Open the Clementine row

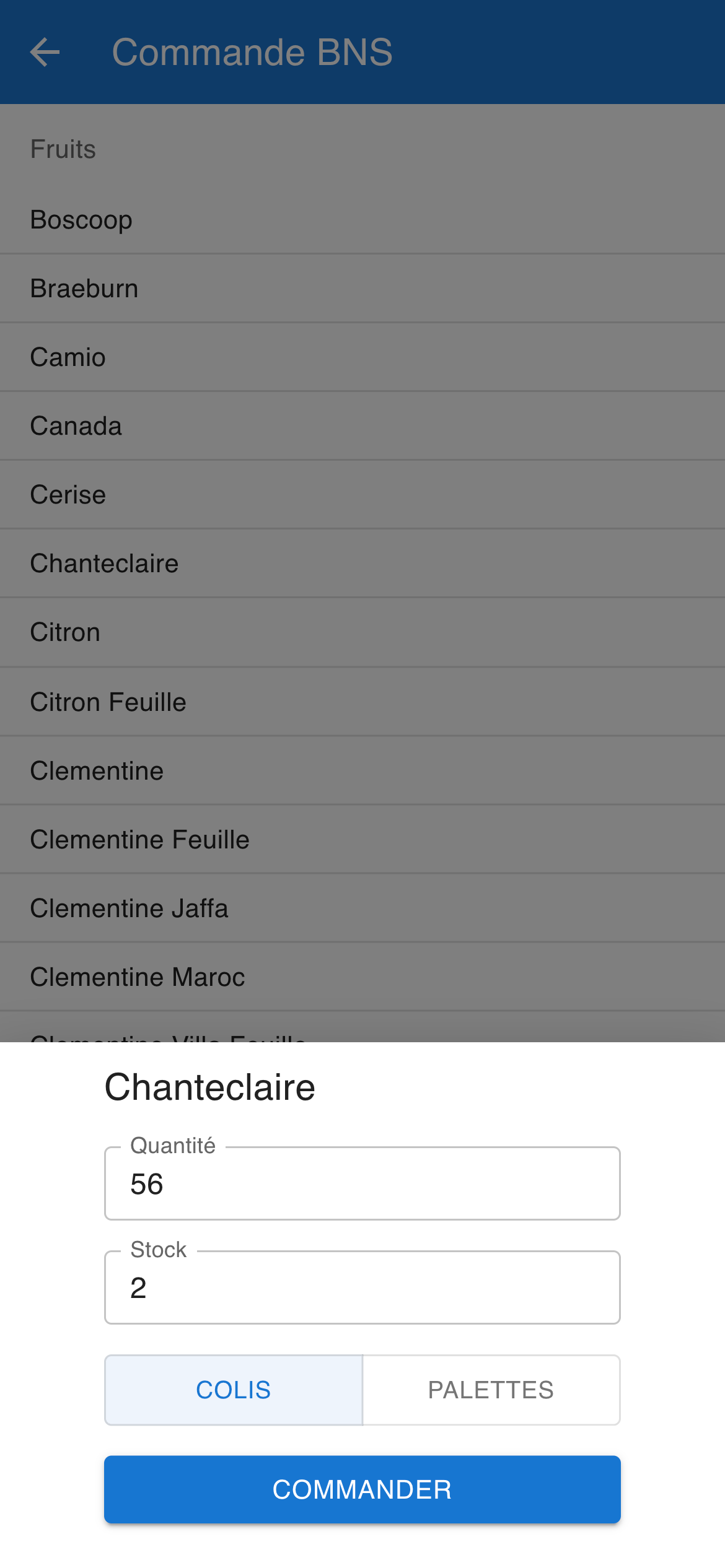click(x=362, y=770)
